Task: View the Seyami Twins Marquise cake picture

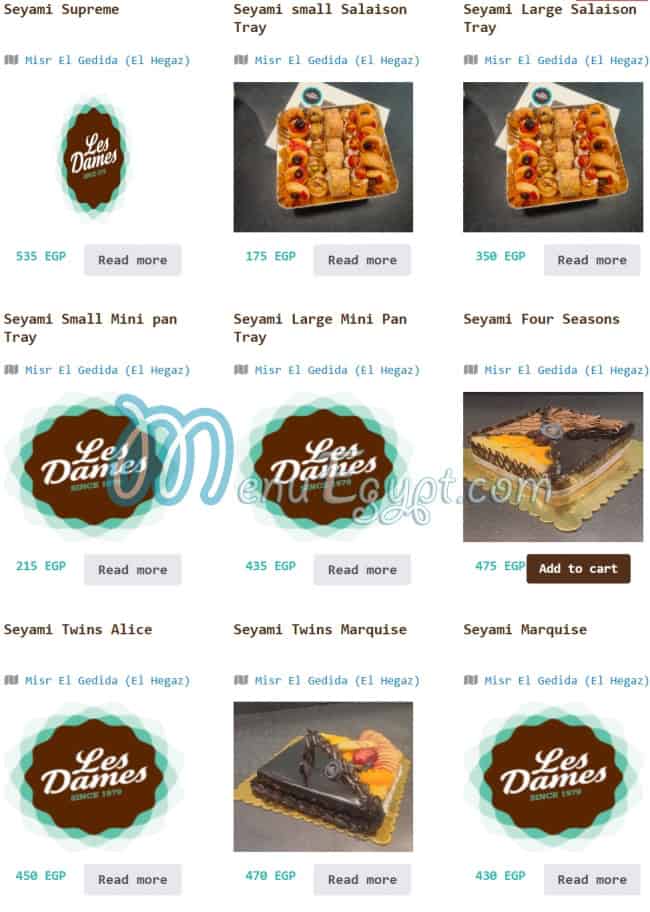Action: click(323, 777)
